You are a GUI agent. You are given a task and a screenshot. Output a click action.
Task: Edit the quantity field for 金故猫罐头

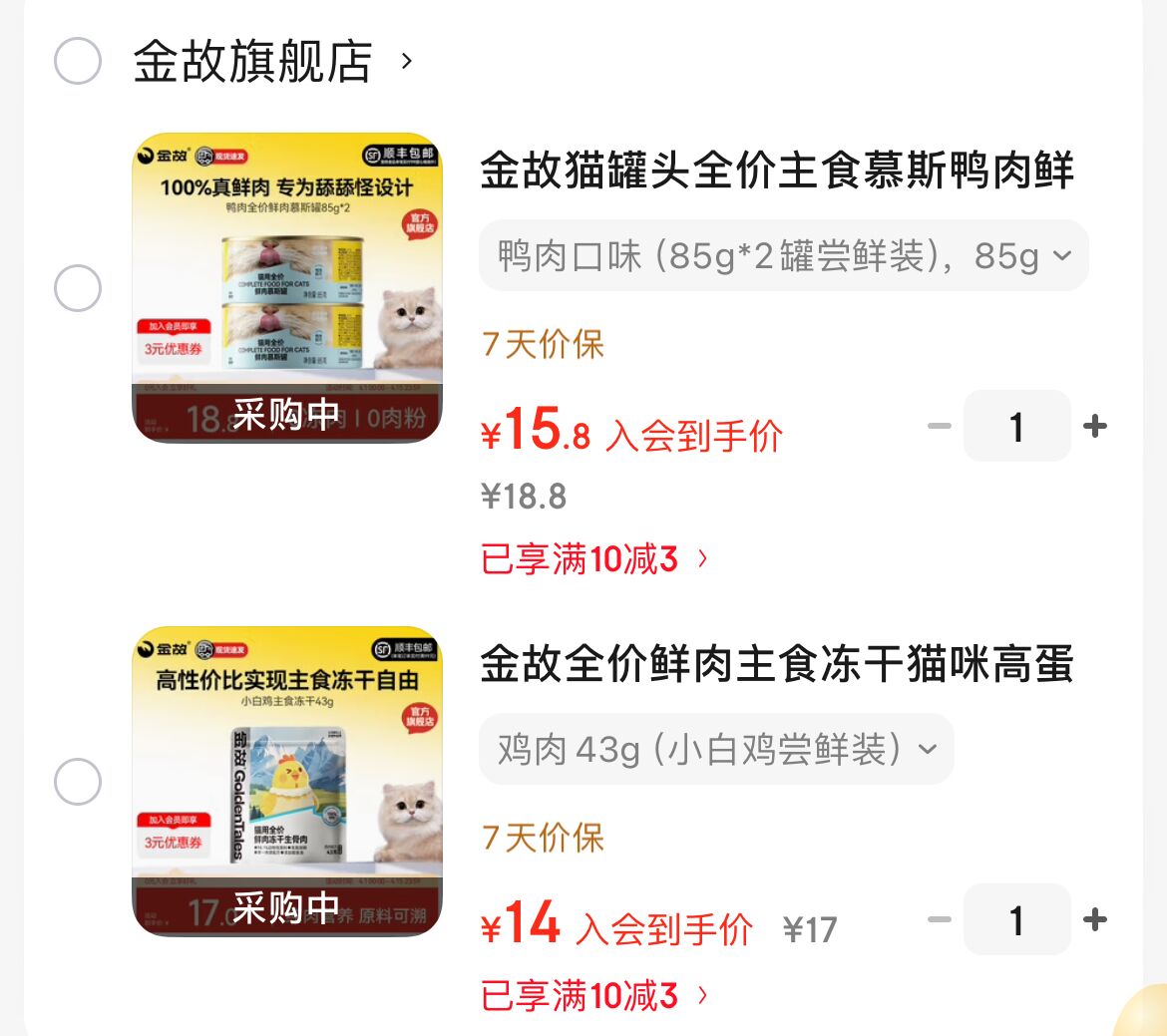[x=1016, y=427]
